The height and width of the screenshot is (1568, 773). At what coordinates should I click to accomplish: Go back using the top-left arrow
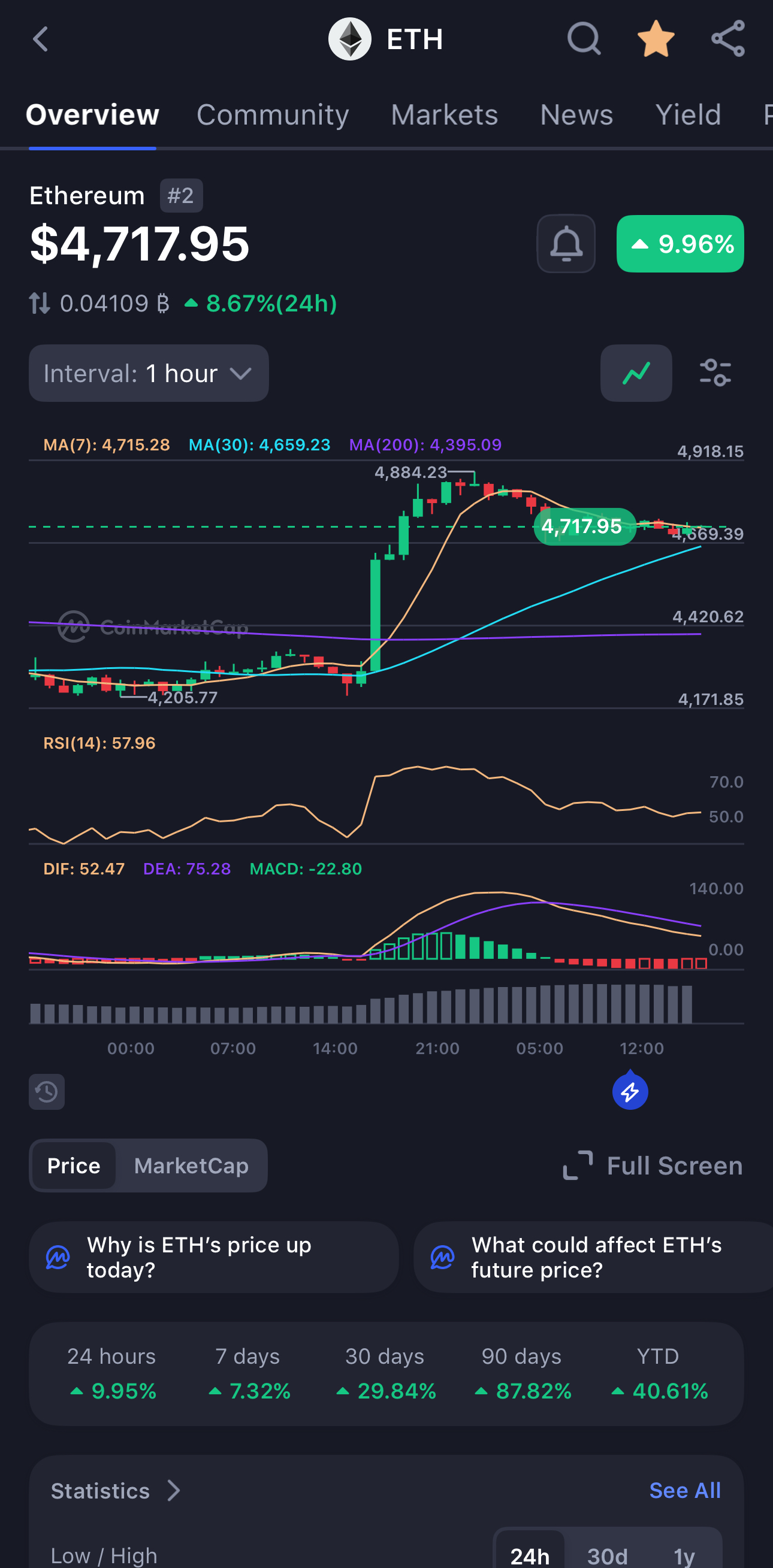click(41, 40)
